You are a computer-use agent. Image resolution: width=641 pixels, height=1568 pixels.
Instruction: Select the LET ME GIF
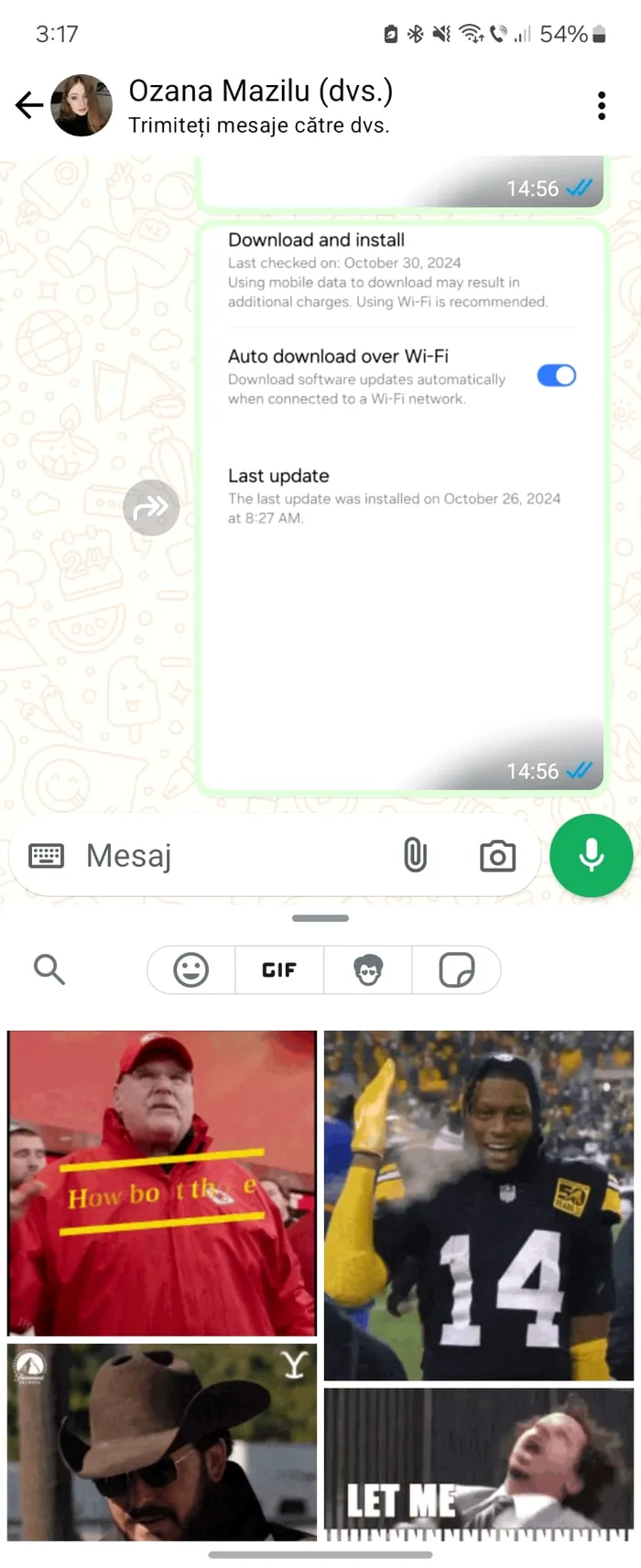pos(478,1463)
